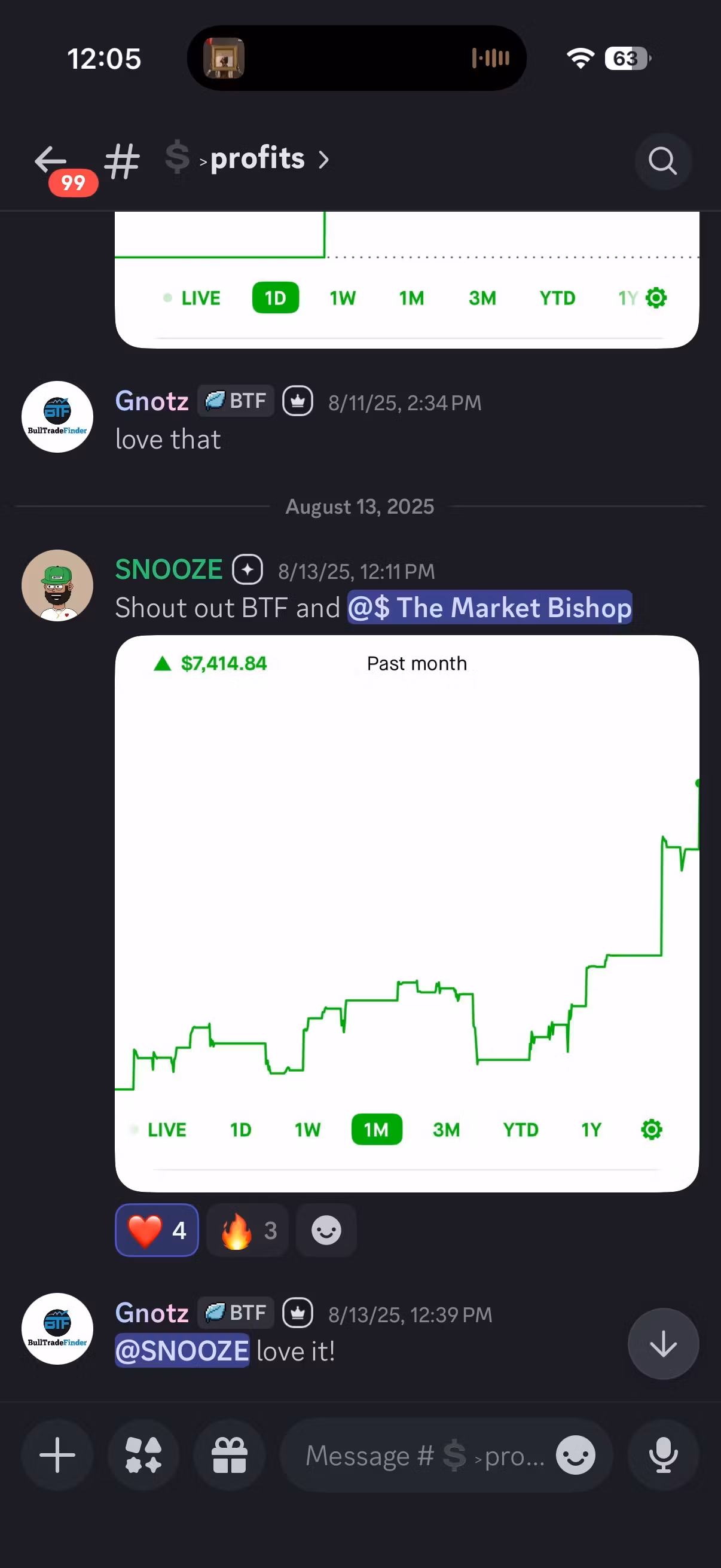Open the emoji picker in message box
Viewport: 721px width, 1568px height.
[576, 1456]
